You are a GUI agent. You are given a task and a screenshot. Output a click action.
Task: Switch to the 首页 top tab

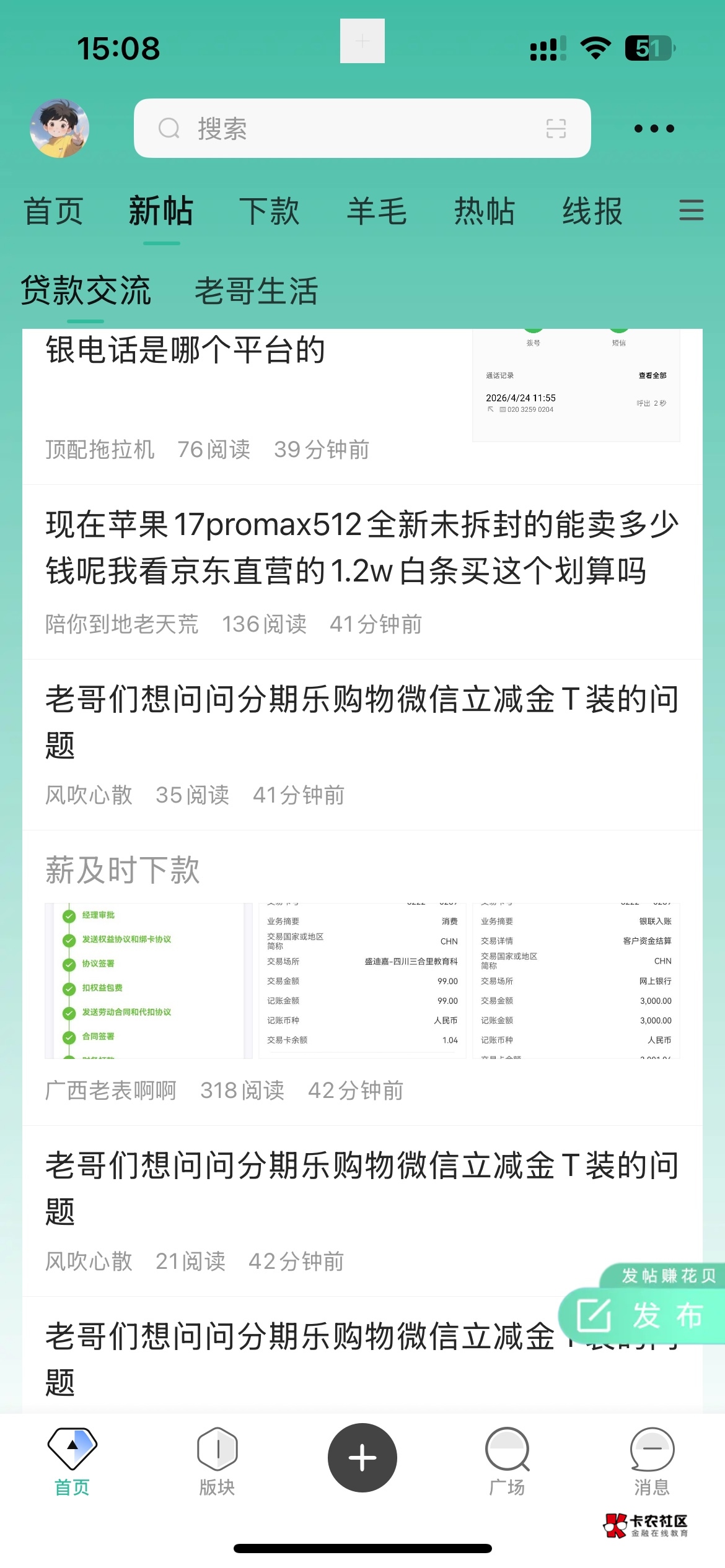click(x=53, y=211)
